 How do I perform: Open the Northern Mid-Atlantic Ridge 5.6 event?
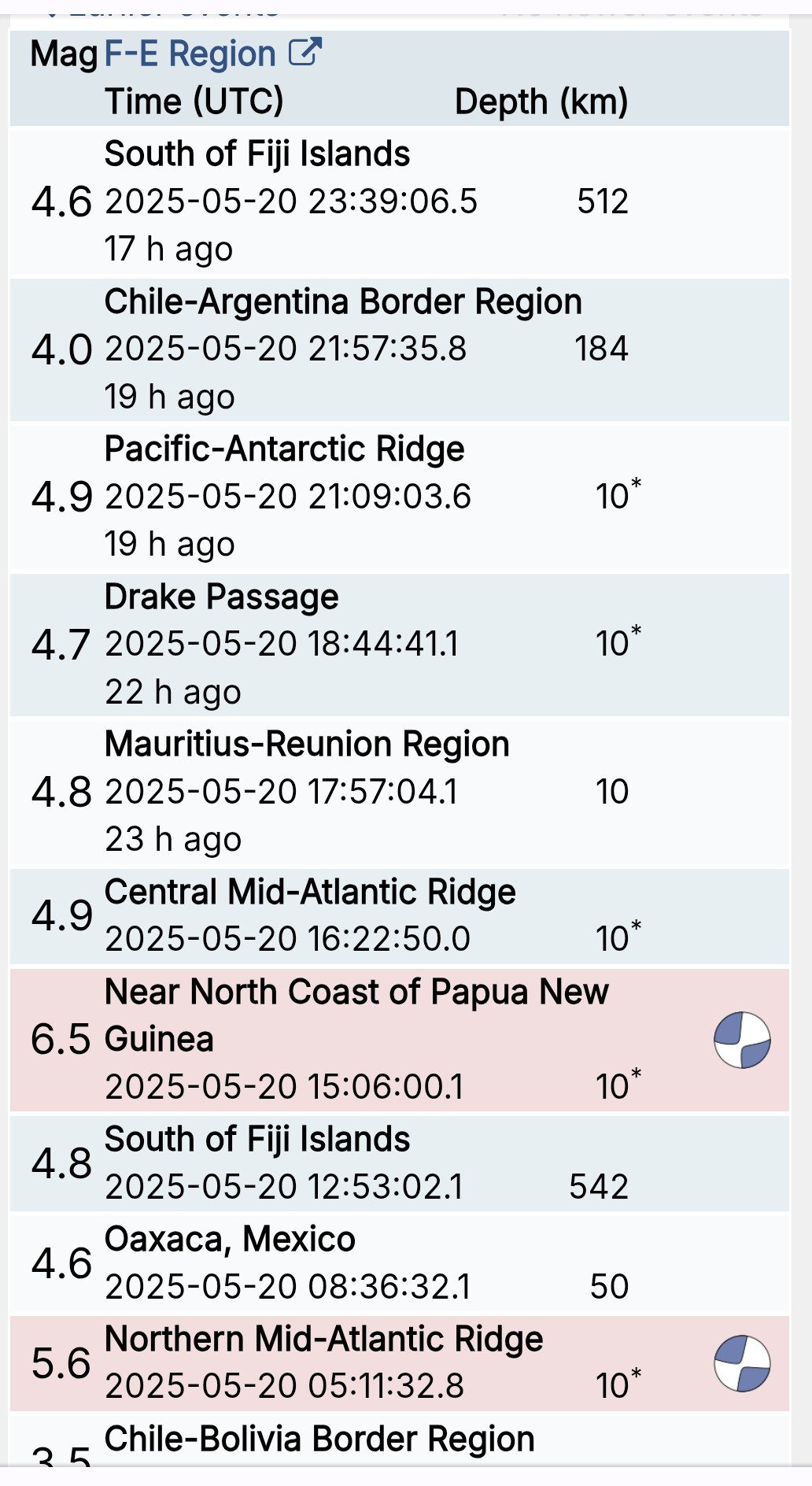point(400,1363)
